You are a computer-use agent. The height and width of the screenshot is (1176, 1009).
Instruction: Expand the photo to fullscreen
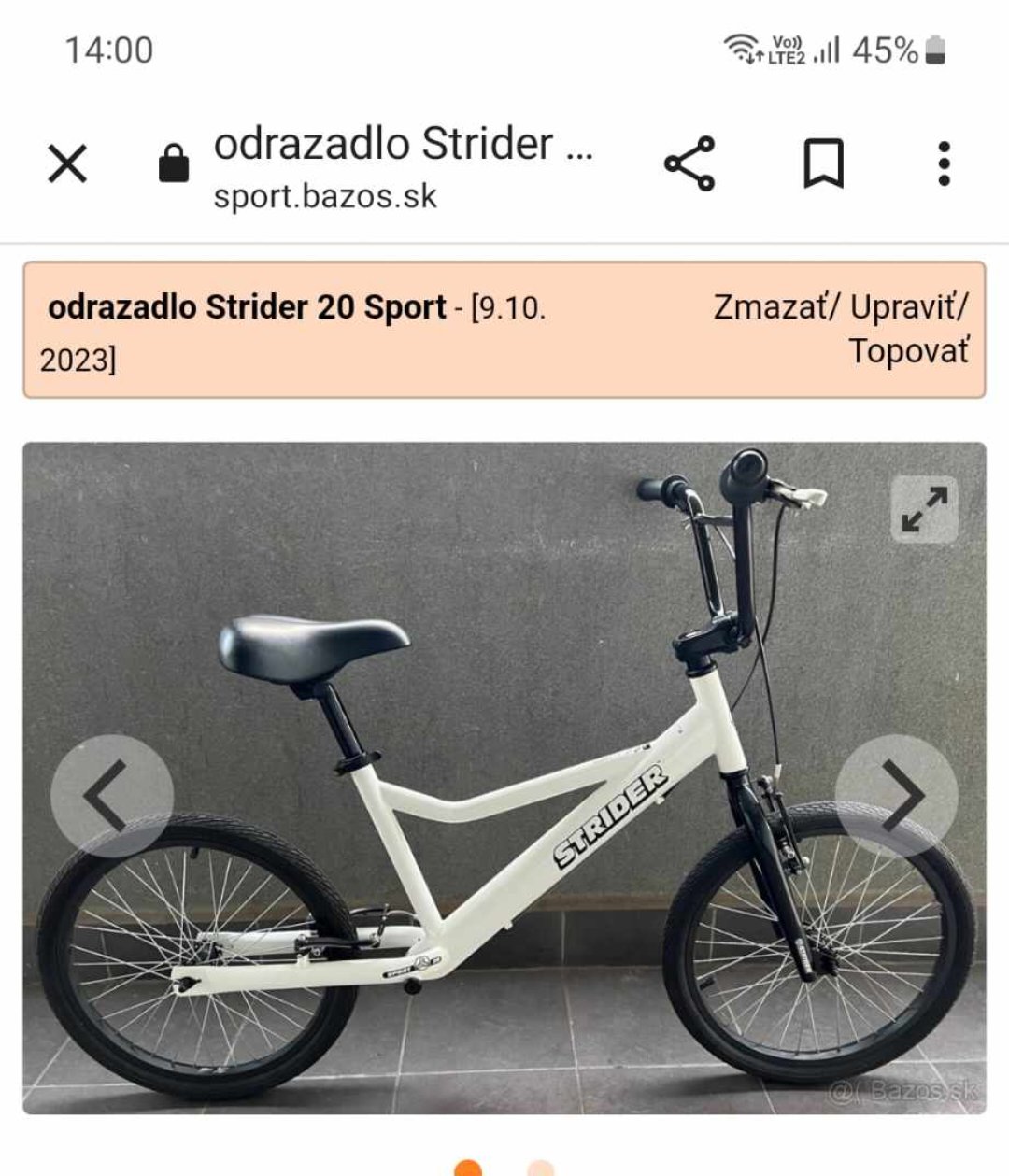point(924,510)
